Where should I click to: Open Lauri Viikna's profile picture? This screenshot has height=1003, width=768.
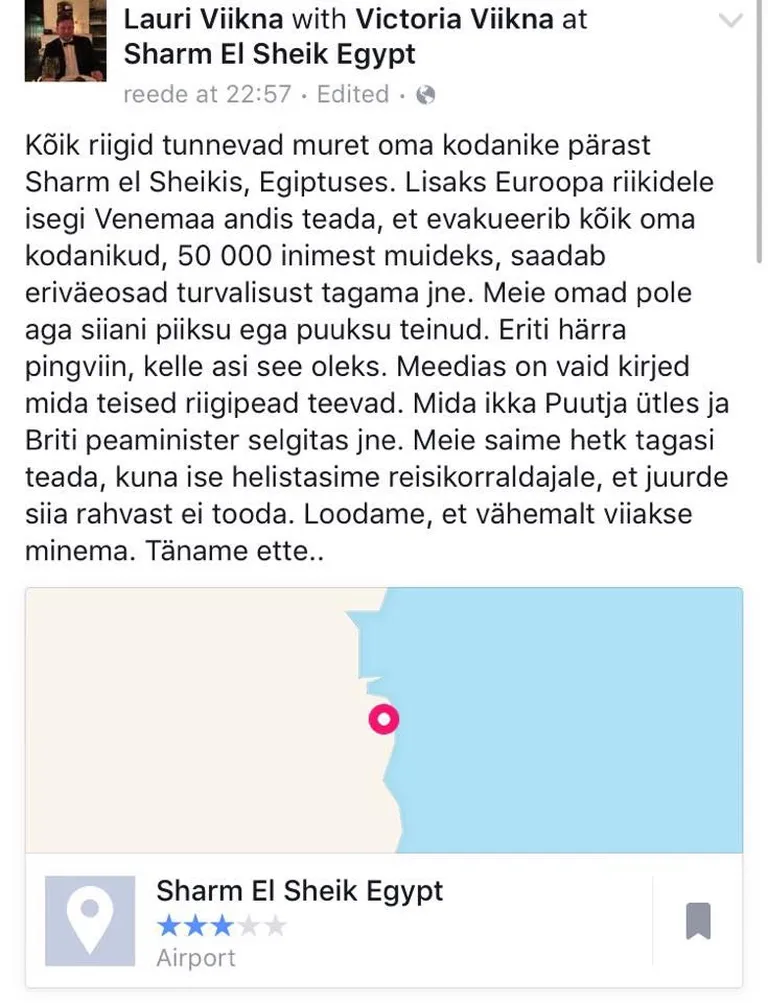(65, 42)
